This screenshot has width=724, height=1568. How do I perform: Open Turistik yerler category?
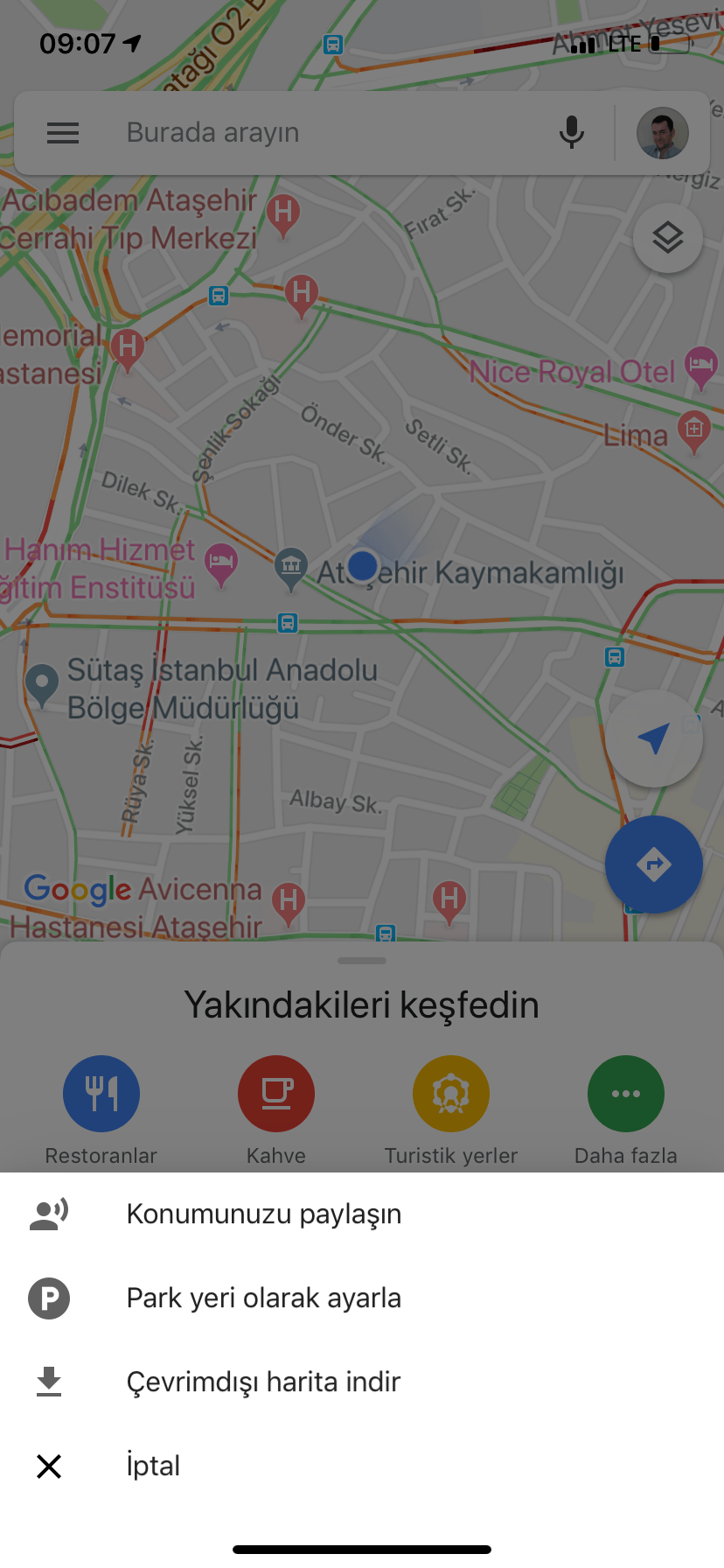coord(450,1093)
